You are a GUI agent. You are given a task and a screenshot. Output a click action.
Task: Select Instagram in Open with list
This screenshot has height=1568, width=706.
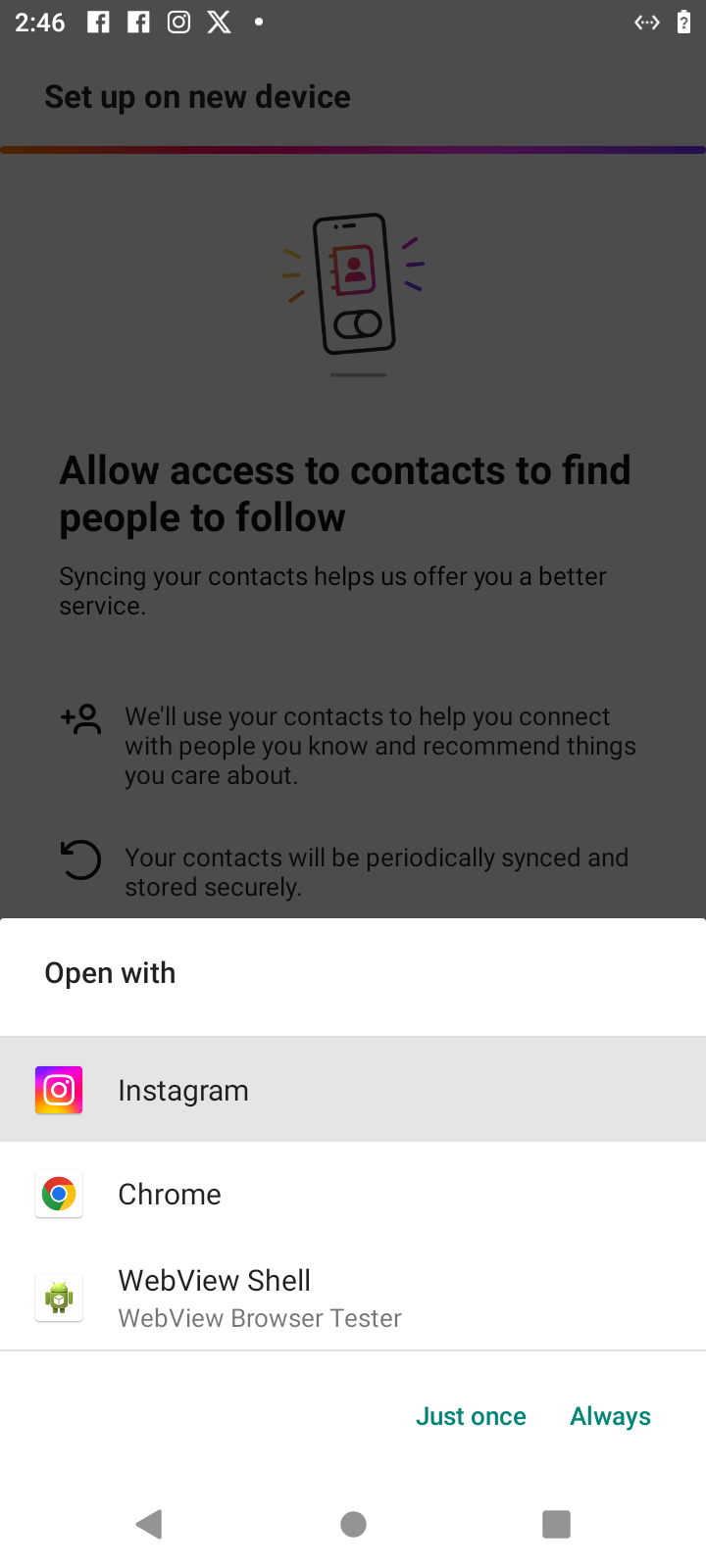pos(353,1090)
